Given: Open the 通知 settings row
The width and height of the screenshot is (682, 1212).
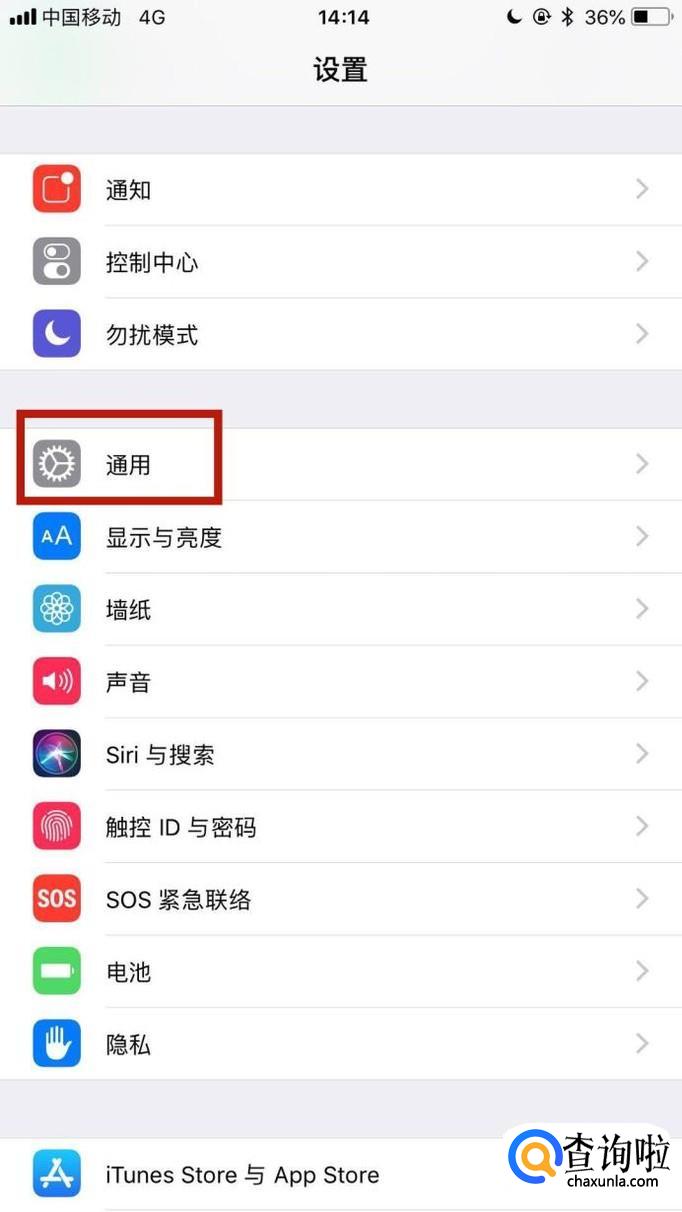Looking at the screenshot, I should 340,189.
